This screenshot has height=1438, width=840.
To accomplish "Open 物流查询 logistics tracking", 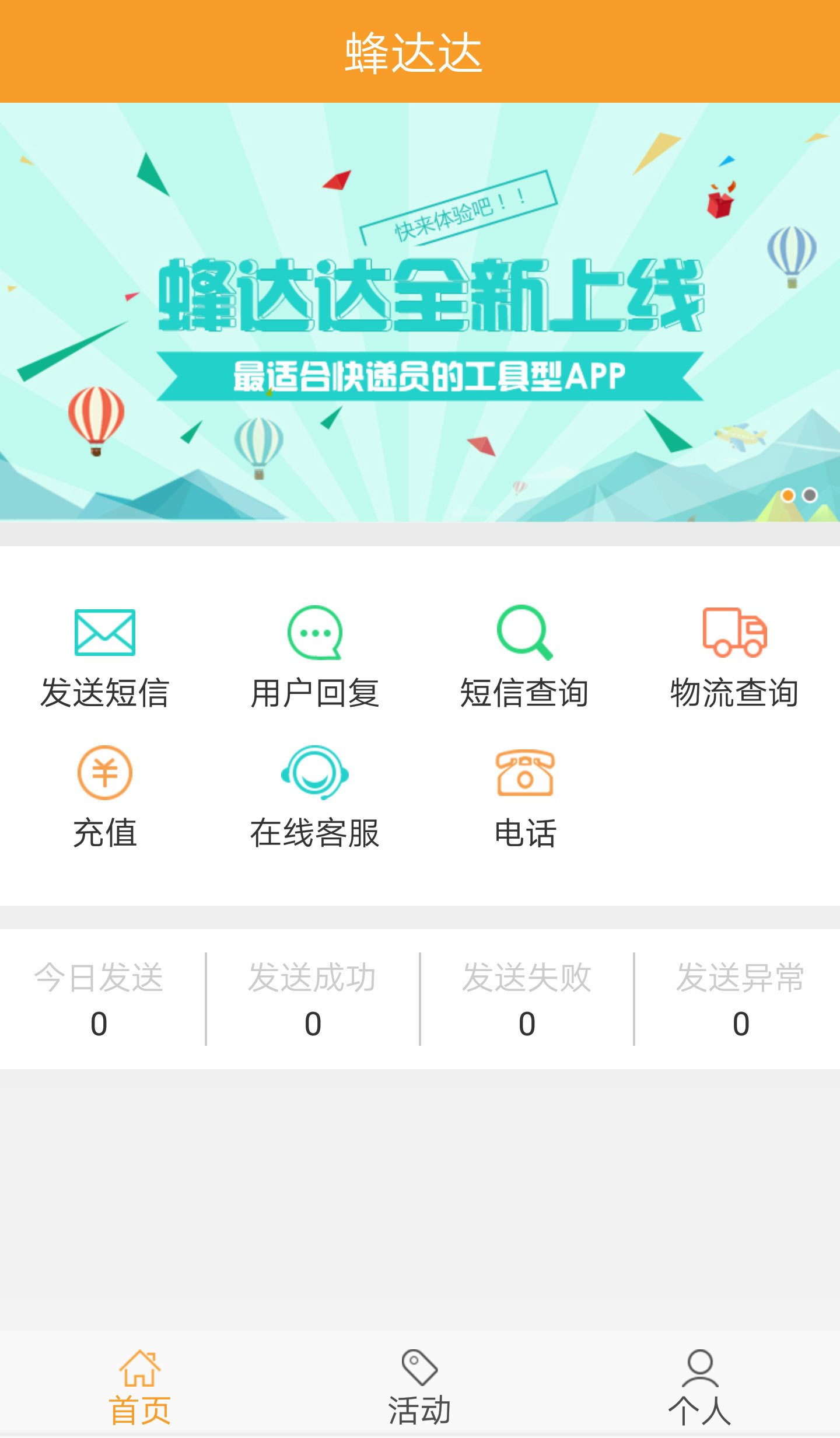I will pos(735,657).
